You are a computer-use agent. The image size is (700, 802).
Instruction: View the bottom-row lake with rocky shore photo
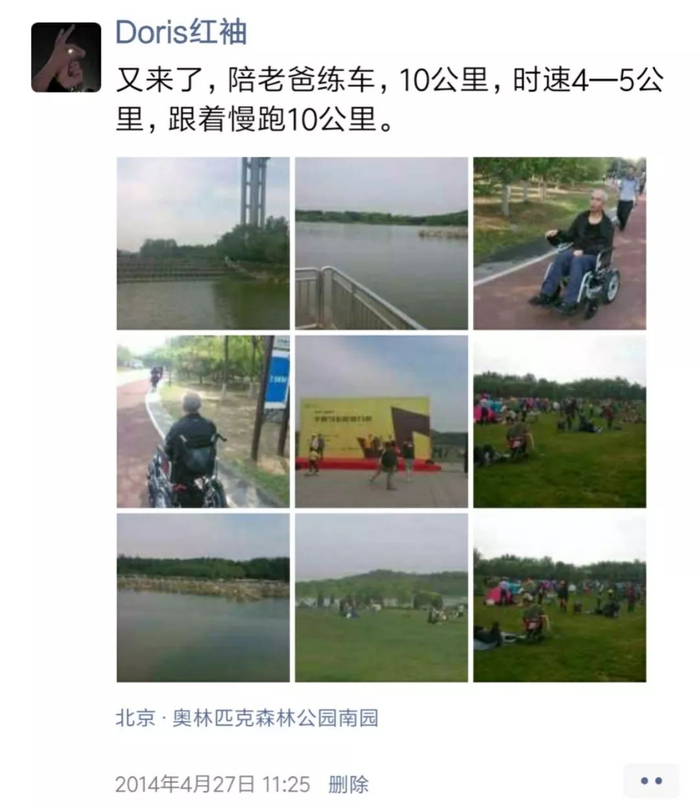203,598
